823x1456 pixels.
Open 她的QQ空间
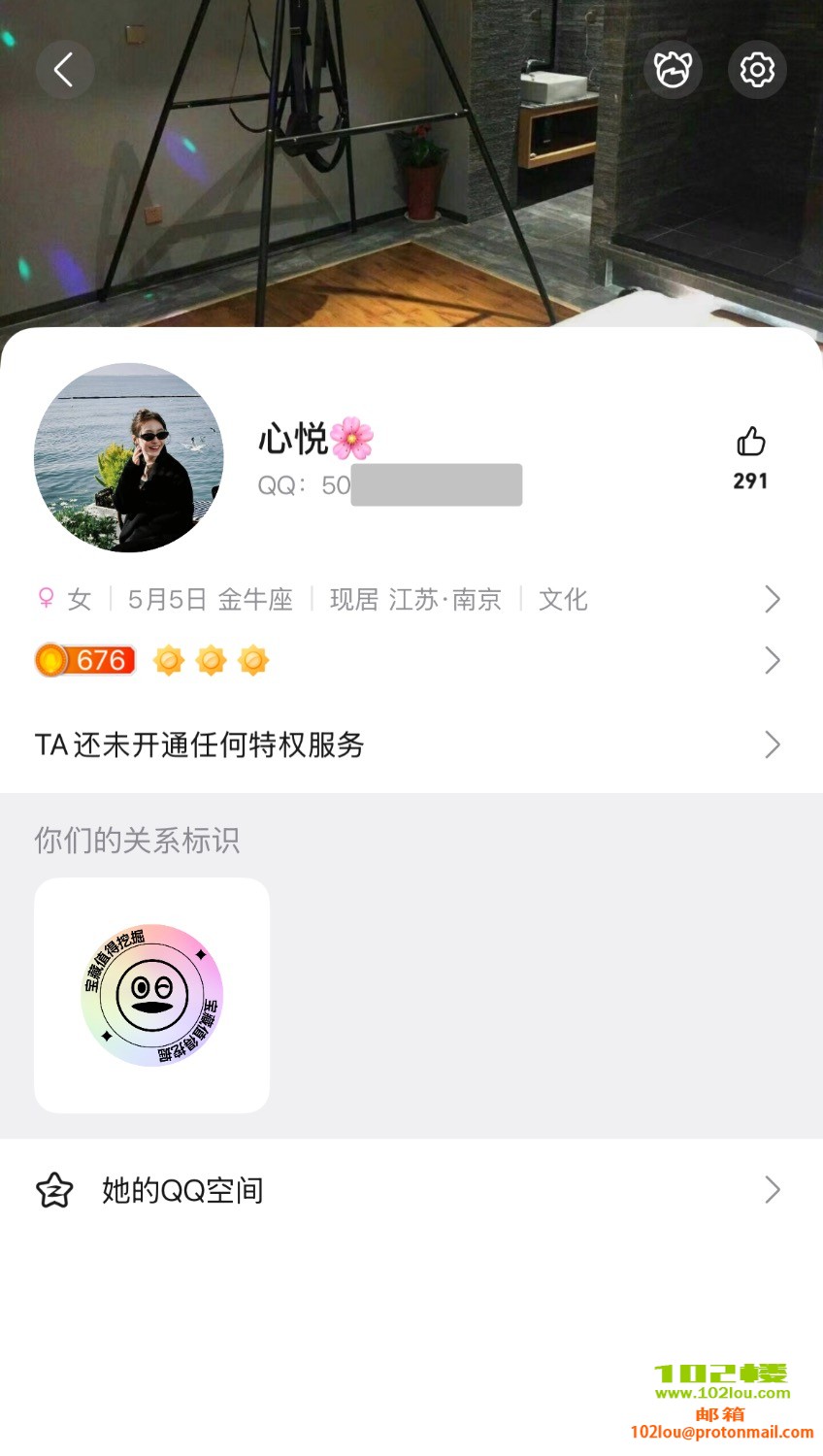coord(408,1190)
